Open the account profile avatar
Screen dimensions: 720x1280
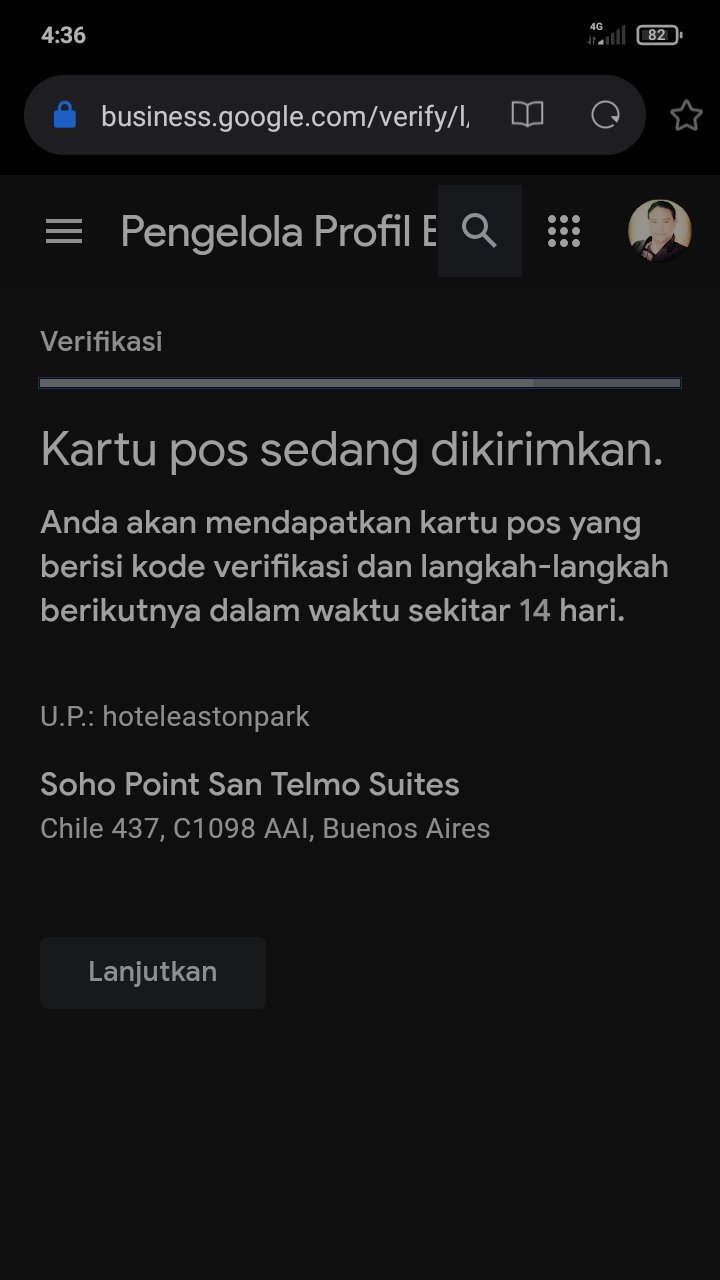[x=659, y=231]
